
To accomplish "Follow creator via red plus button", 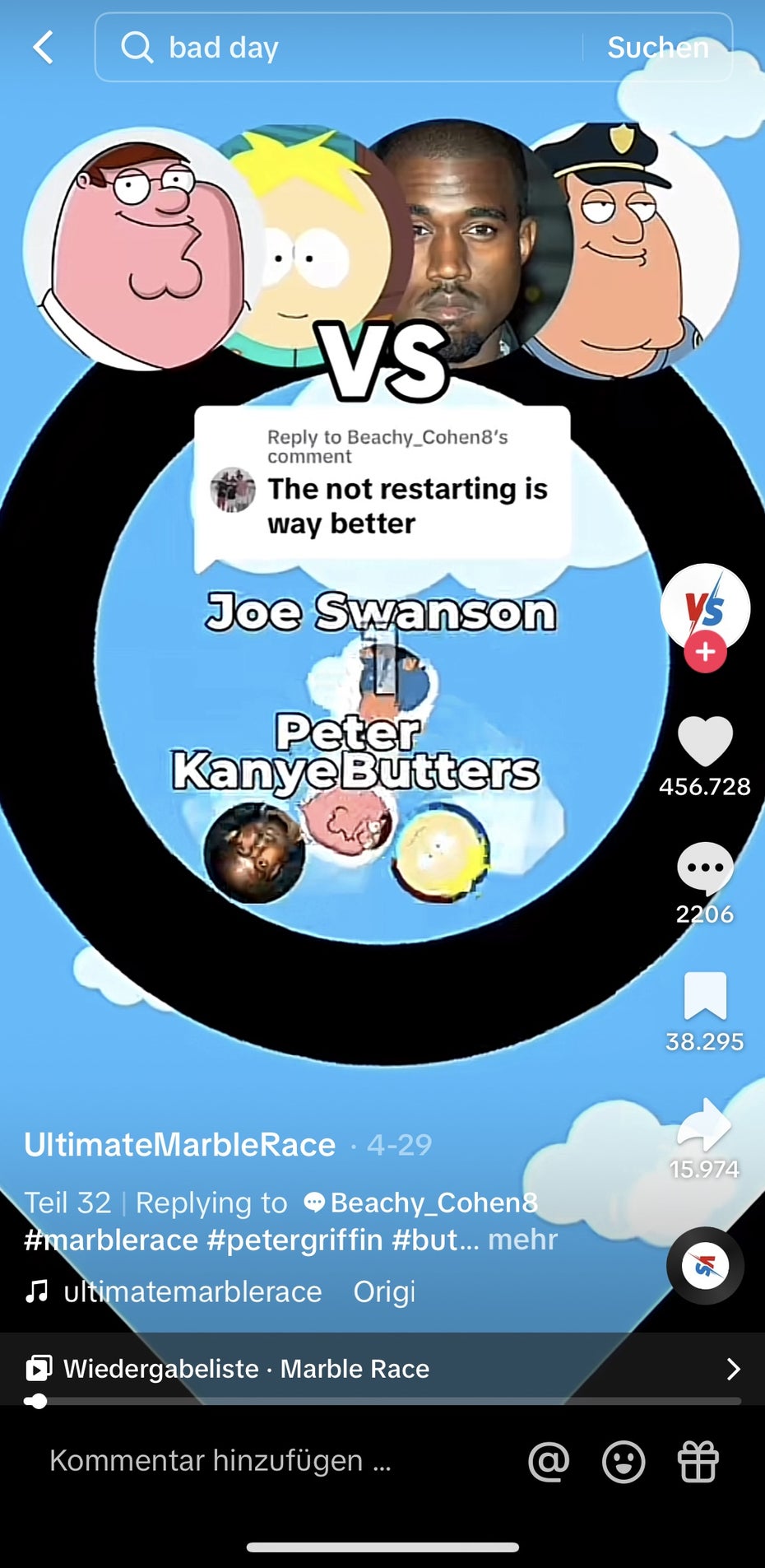I will point(705,653).
